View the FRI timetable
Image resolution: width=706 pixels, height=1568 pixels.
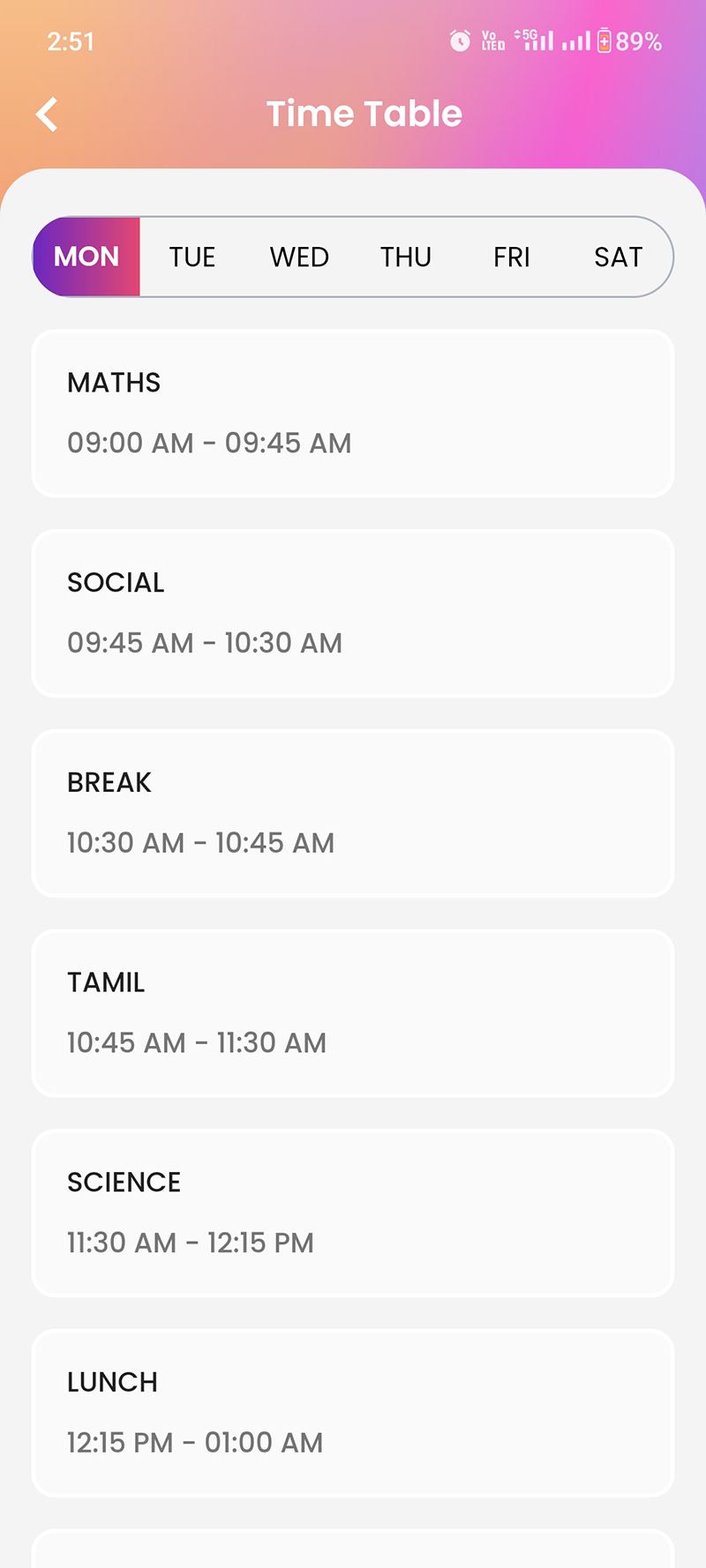512,257
